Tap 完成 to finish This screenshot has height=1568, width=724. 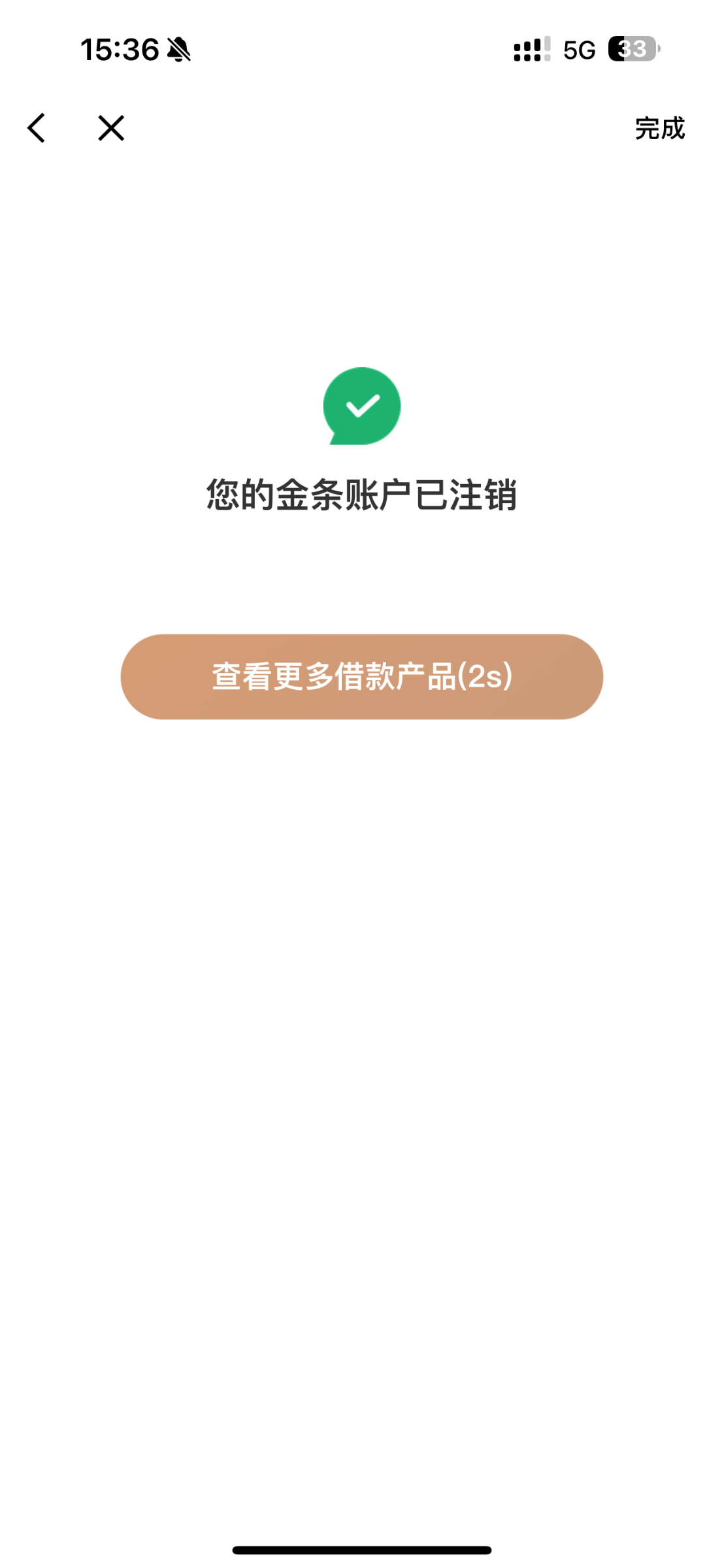pyautogui.click(x=659, y=128)
